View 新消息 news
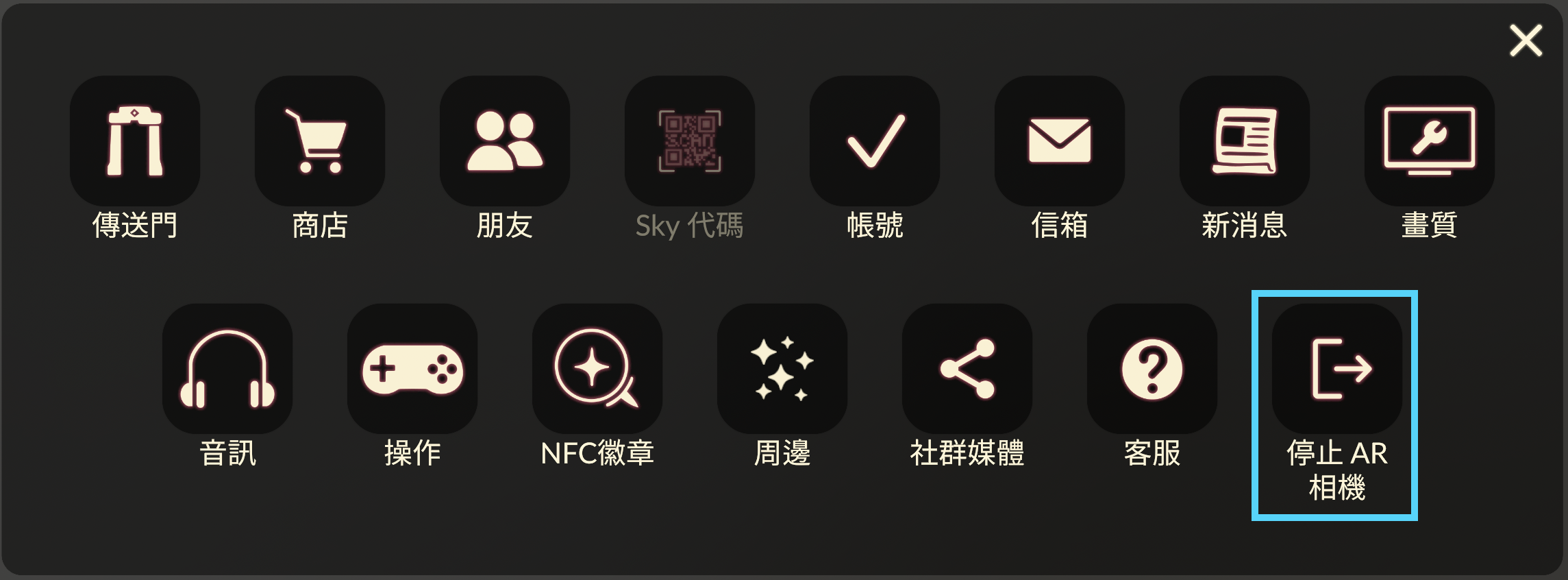The image size is (1568, 580). (1245, 141)
